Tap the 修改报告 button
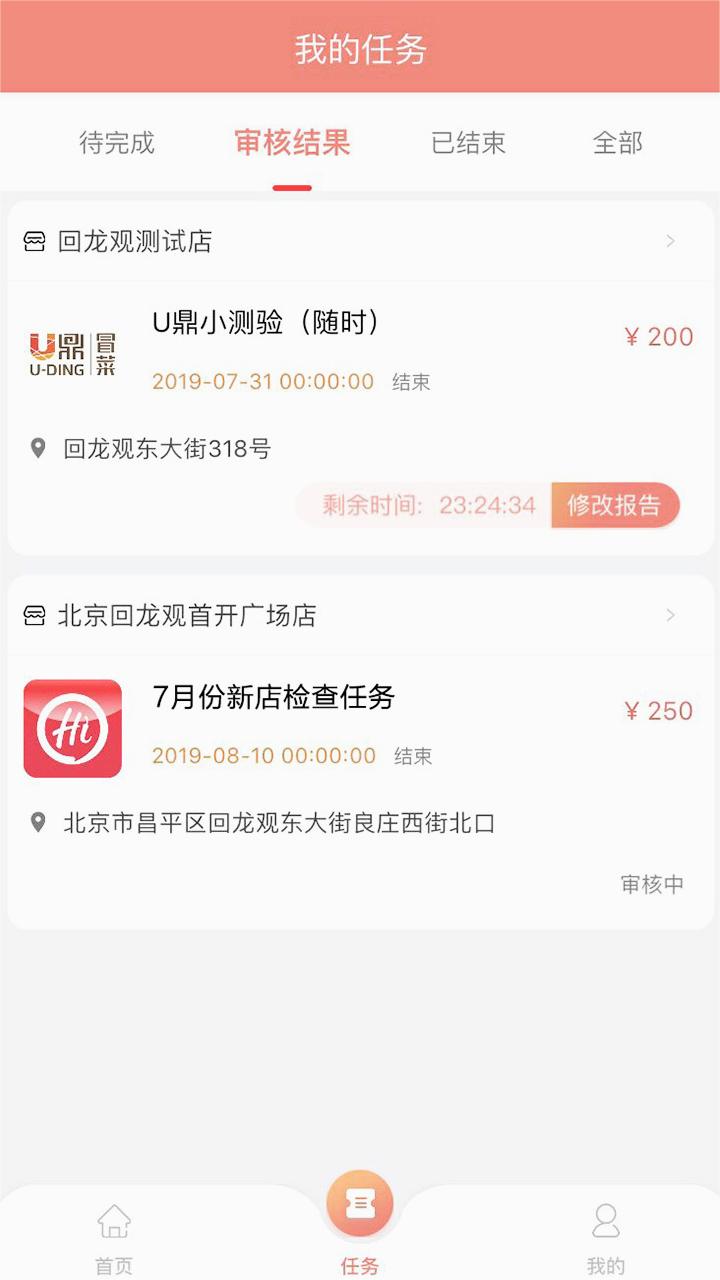Screen dimensions: 720x1280 [x=615, y=505]
